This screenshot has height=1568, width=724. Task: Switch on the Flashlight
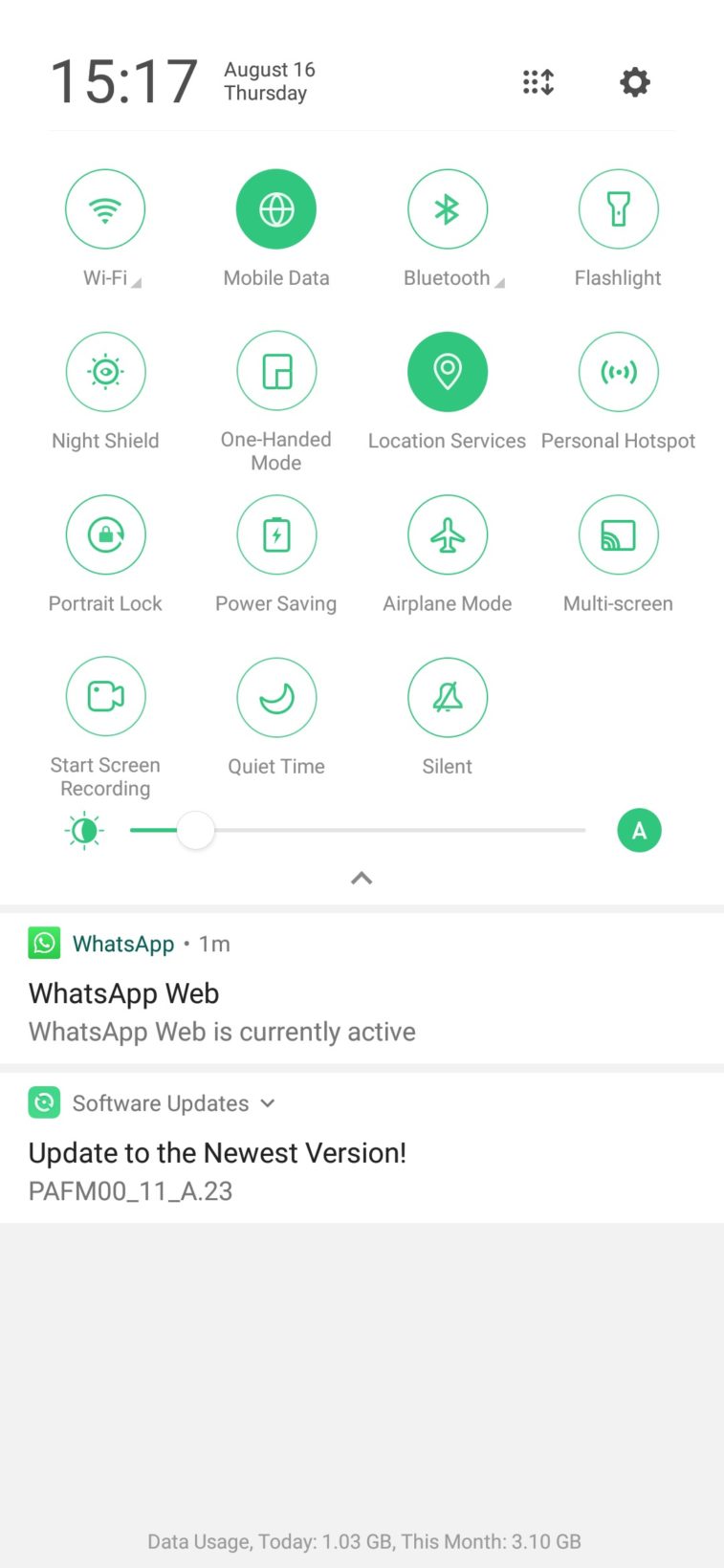[619, 209]
